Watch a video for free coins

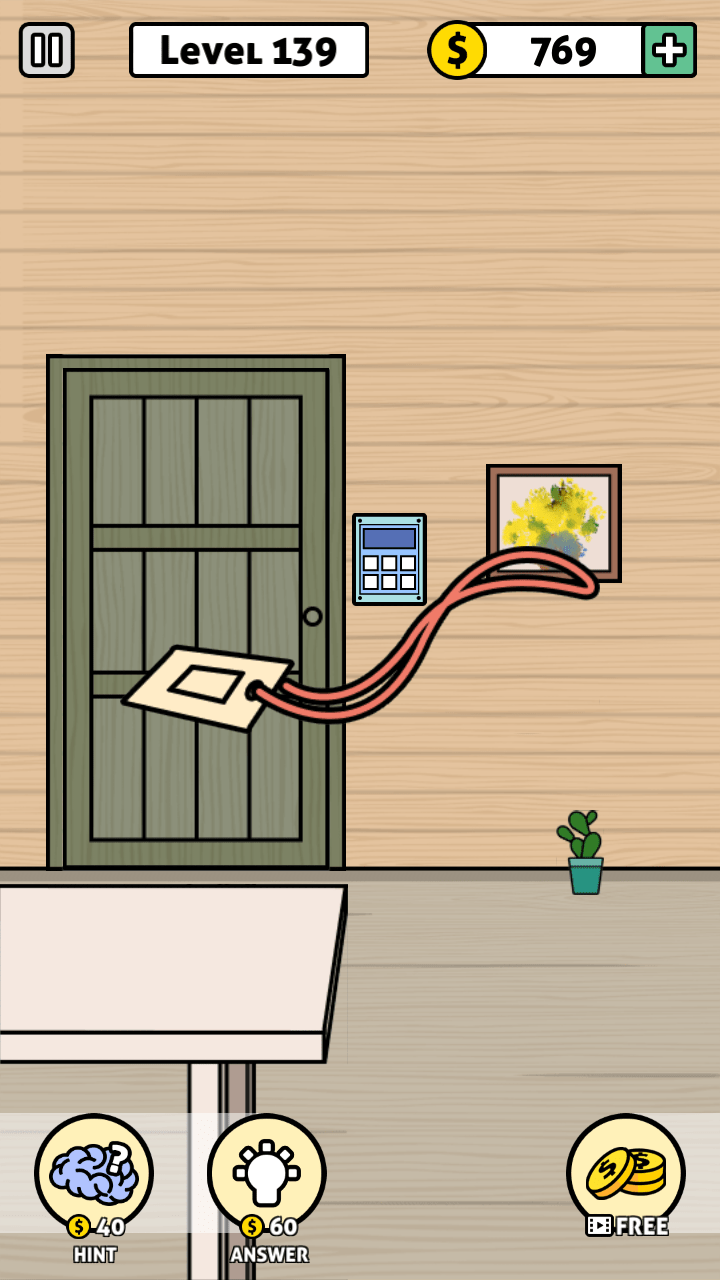click(626, 1173)
